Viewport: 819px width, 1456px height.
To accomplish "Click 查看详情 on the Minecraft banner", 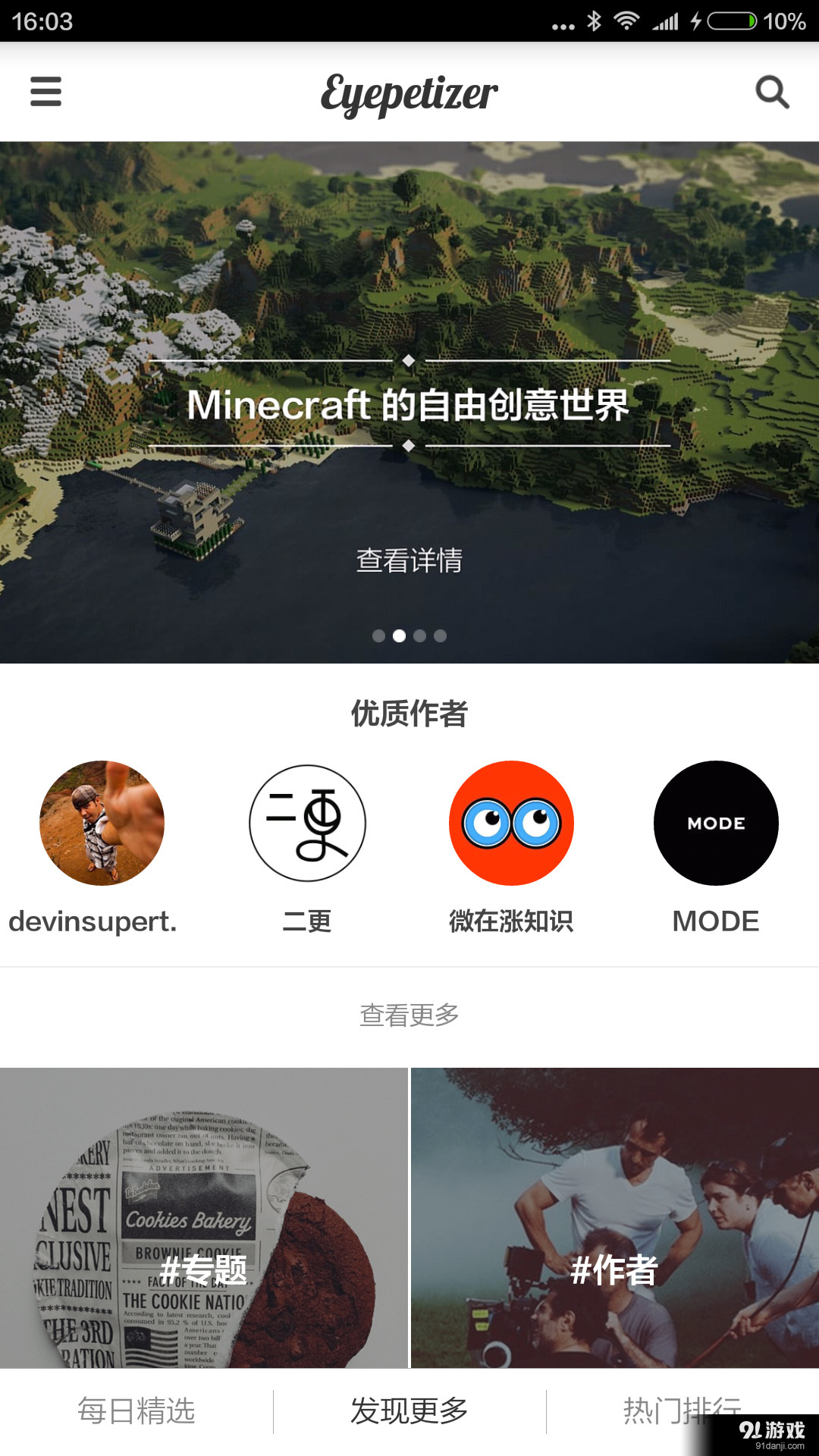I will 409,561.
